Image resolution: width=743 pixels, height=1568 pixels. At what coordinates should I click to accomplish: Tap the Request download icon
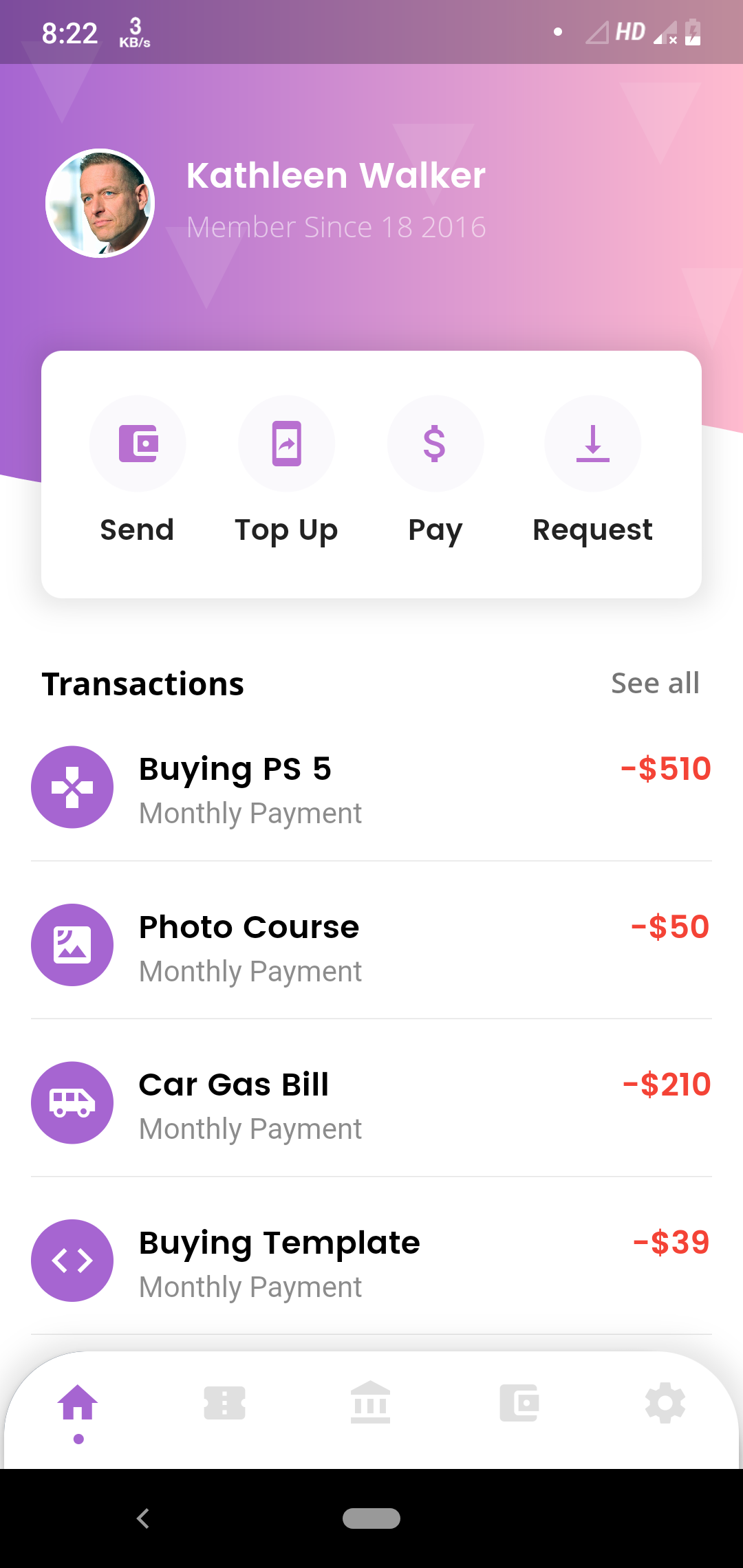pyautogui.click(x=592, y=444)
